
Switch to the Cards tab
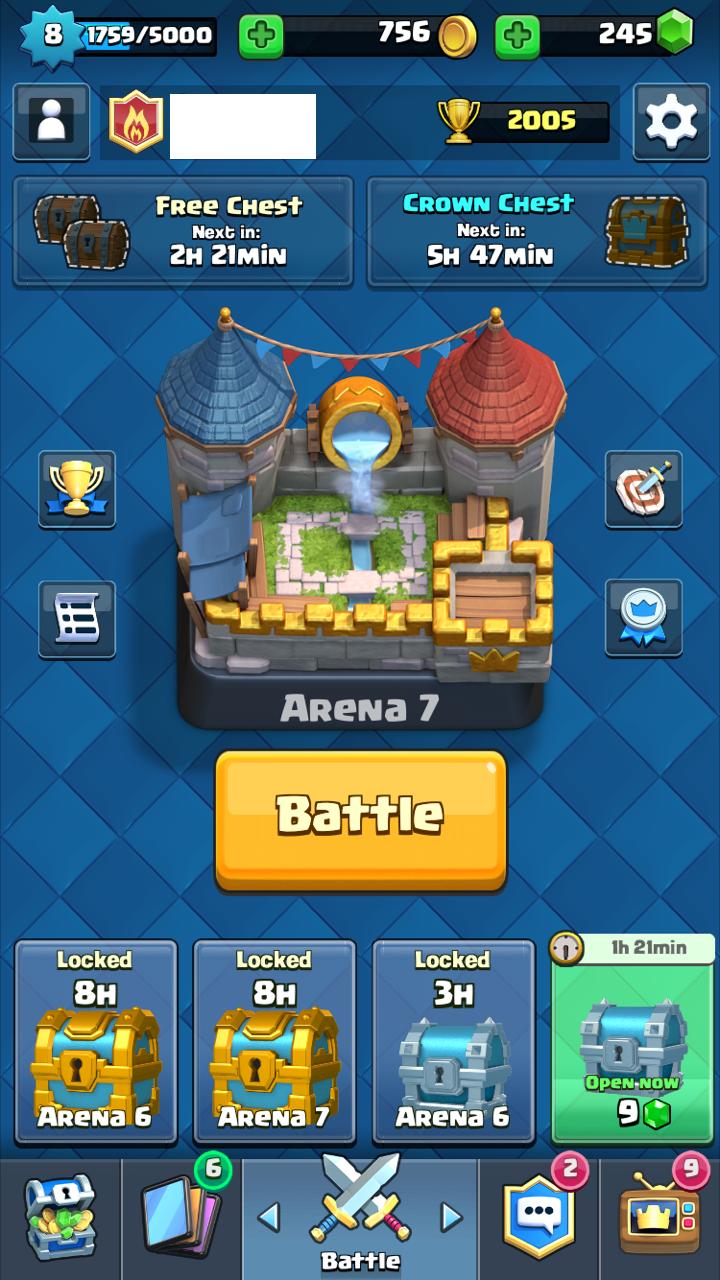(182, 1219)
